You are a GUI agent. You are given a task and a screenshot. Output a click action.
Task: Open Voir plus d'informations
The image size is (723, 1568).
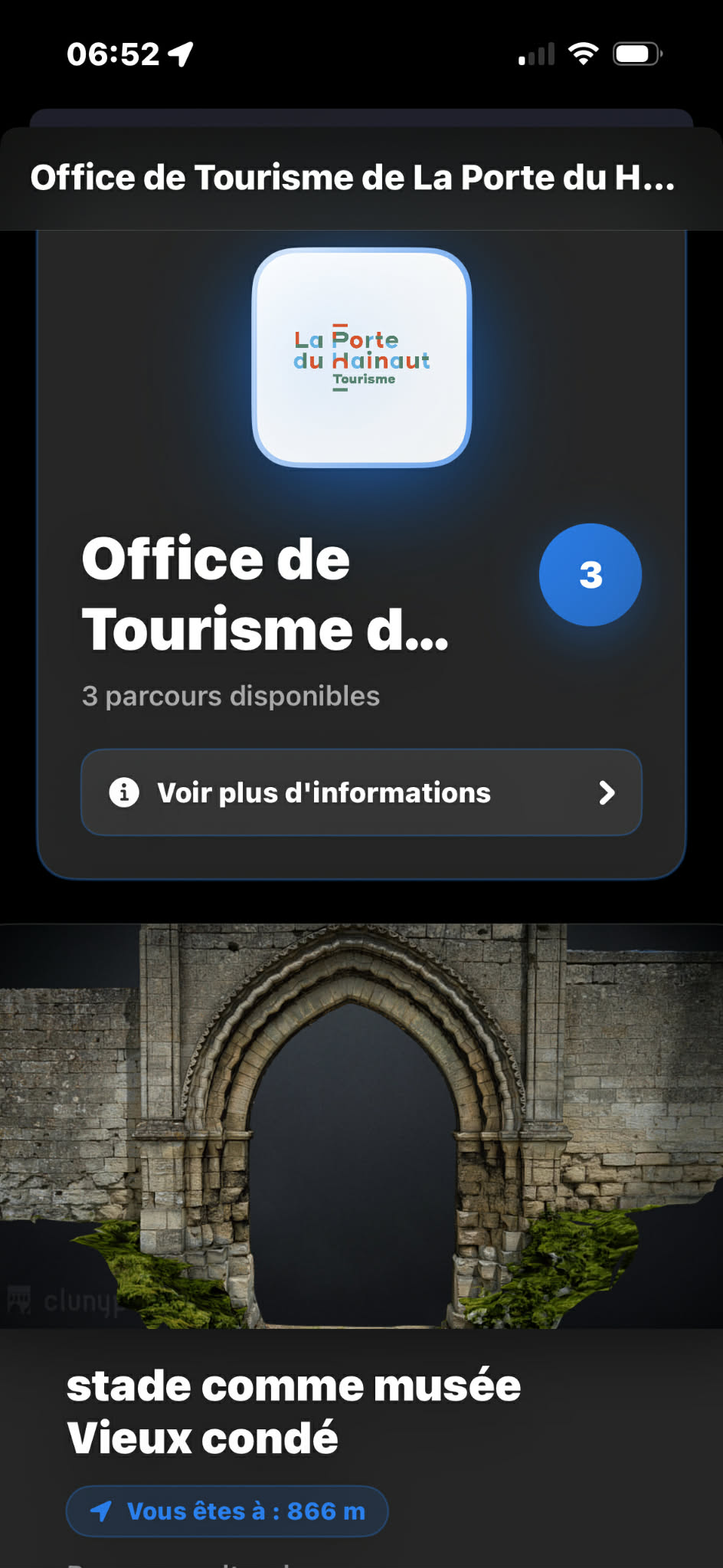click(x=361, y=793)
